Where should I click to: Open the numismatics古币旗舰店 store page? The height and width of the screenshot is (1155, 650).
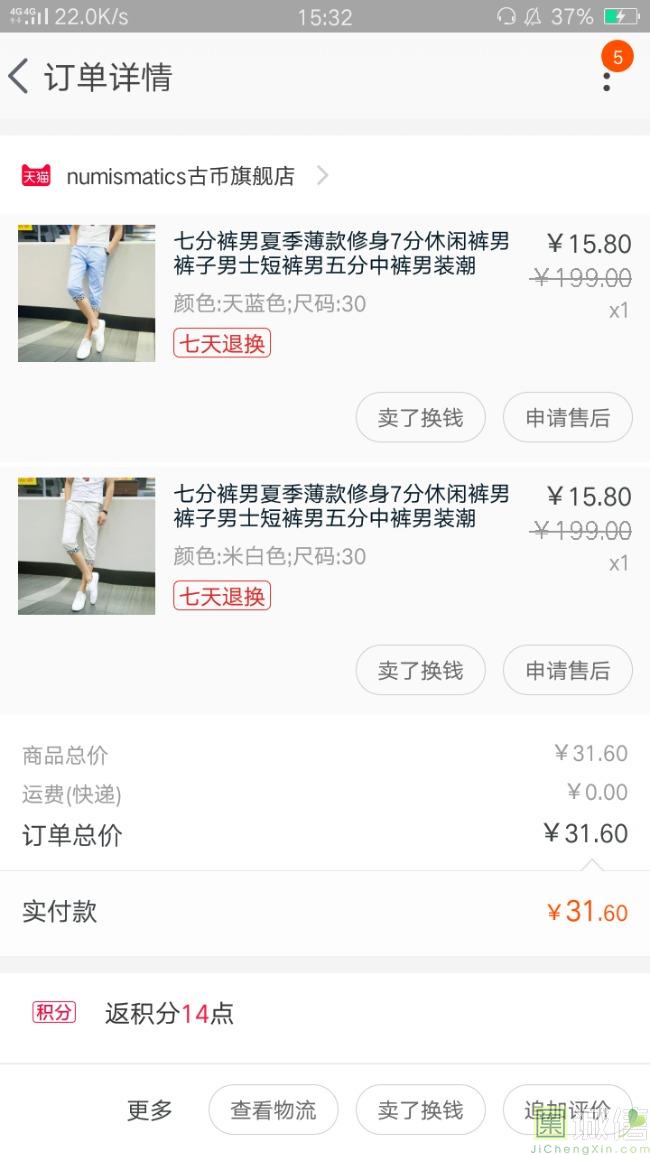click(180, 177)
